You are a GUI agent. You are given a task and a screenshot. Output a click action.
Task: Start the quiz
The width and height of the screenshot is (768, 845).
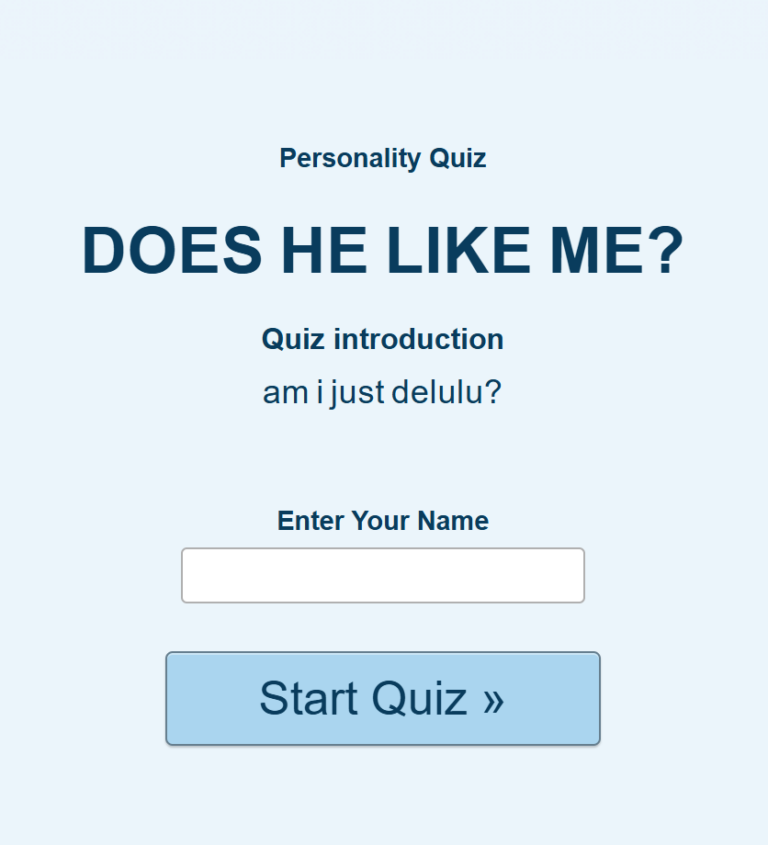coord(382,698)
